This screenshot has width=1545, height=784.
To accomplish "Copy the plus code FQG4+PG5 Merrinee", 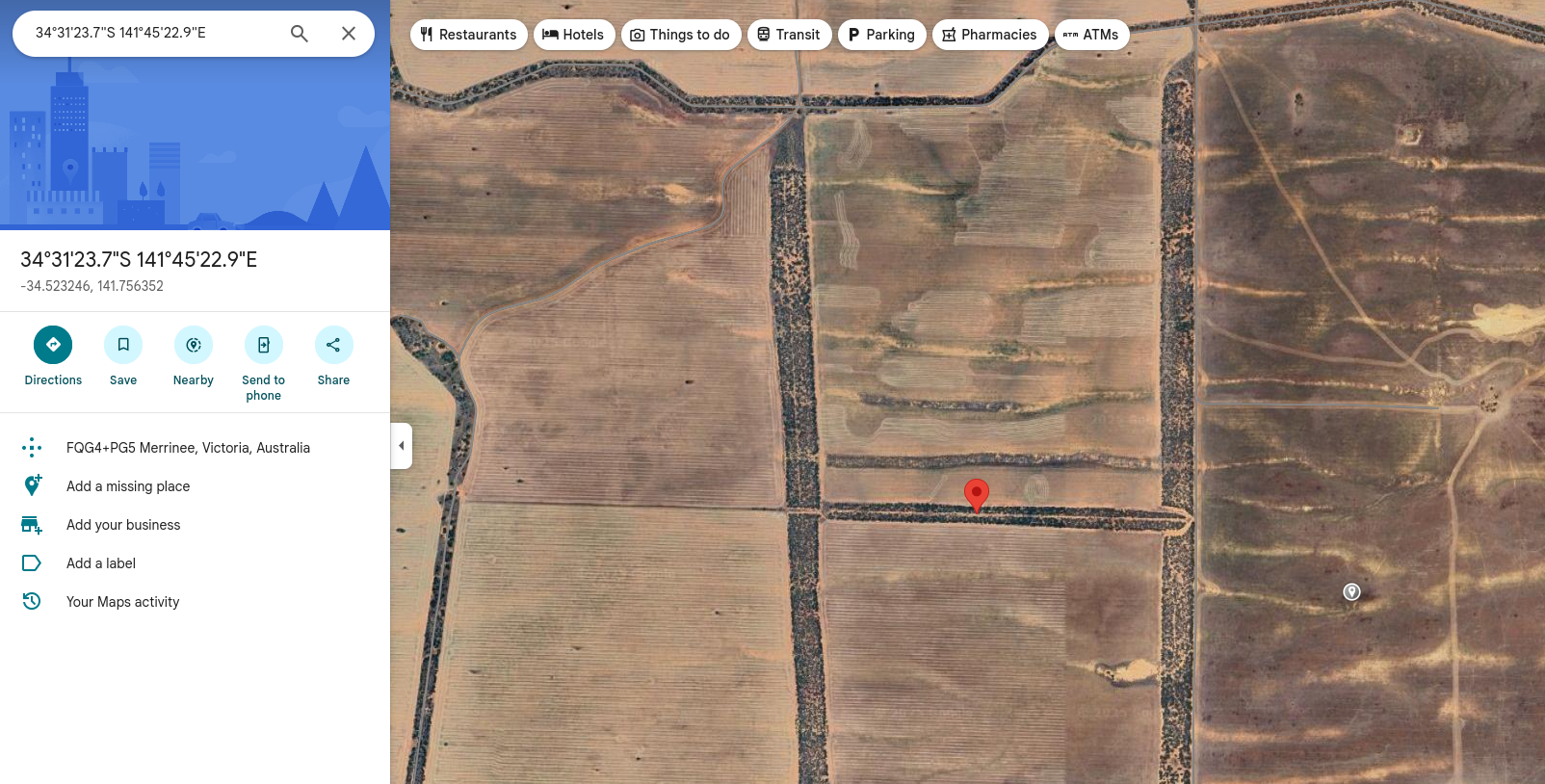I will (188, 448).
